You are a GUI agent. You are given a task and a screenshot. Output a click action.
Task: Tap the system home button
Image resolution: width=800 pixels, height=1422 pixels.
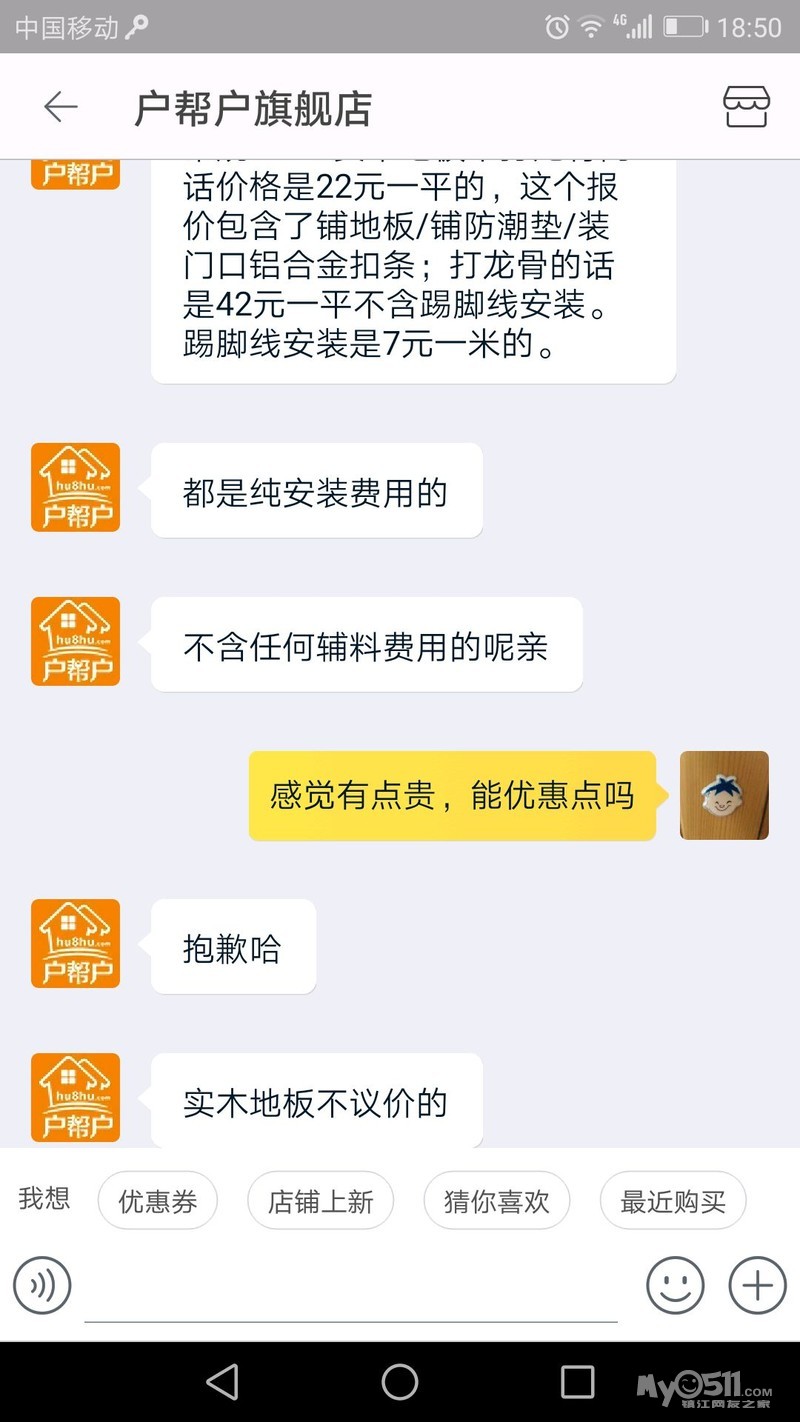(400, 1382)
